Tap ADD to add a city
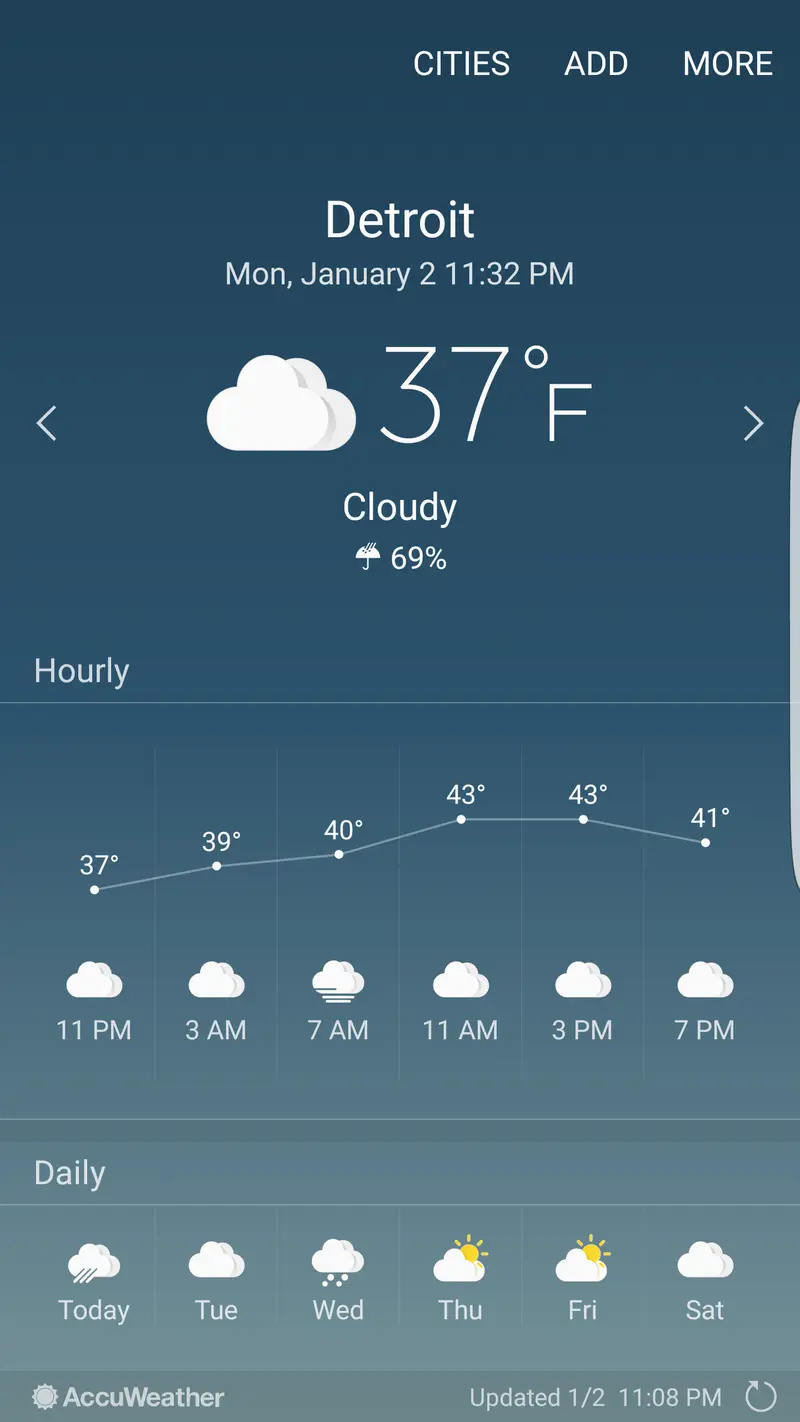The width and height of the screenshot is (800, 1422). (596, 64)
